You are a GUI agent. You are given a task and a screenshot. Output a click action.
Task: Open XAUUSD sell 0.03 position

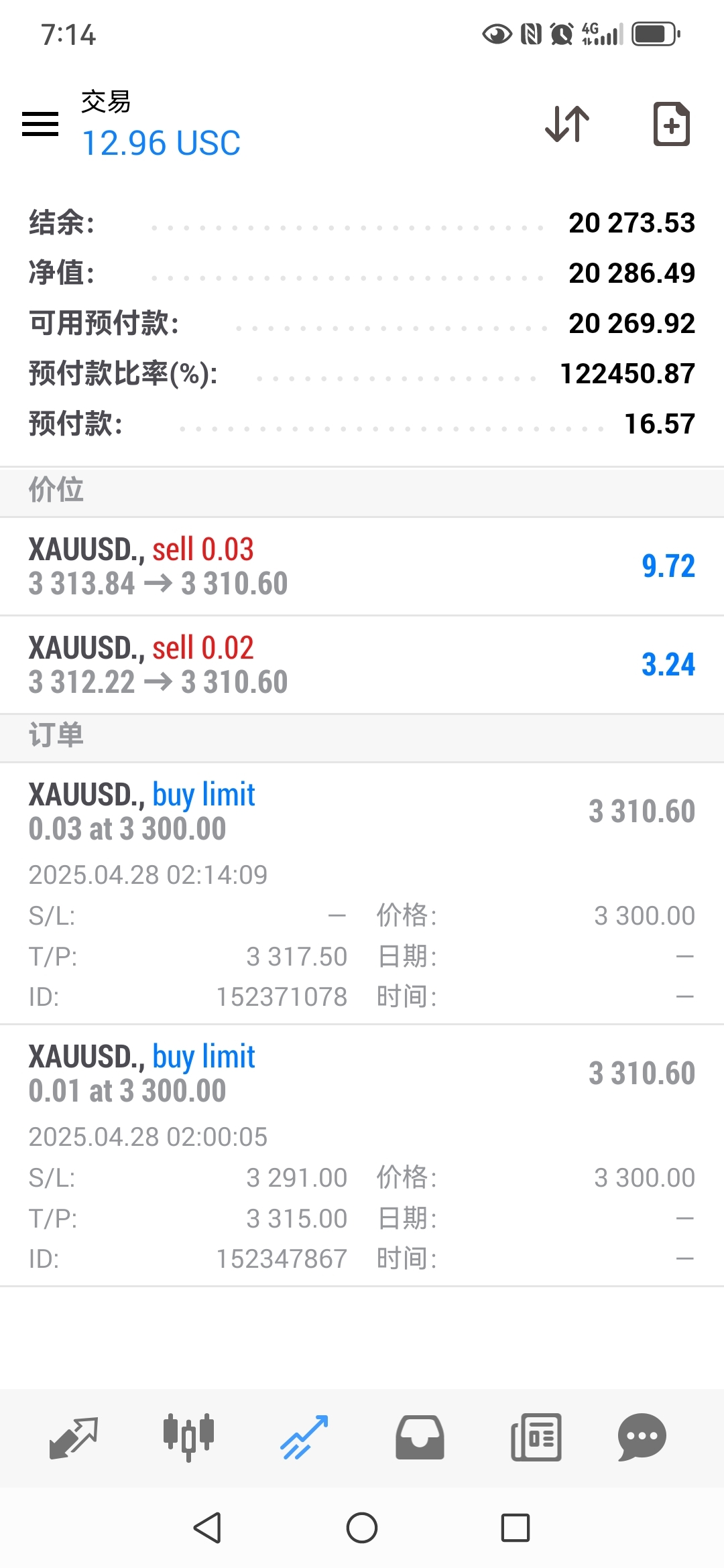coord(362,566)
